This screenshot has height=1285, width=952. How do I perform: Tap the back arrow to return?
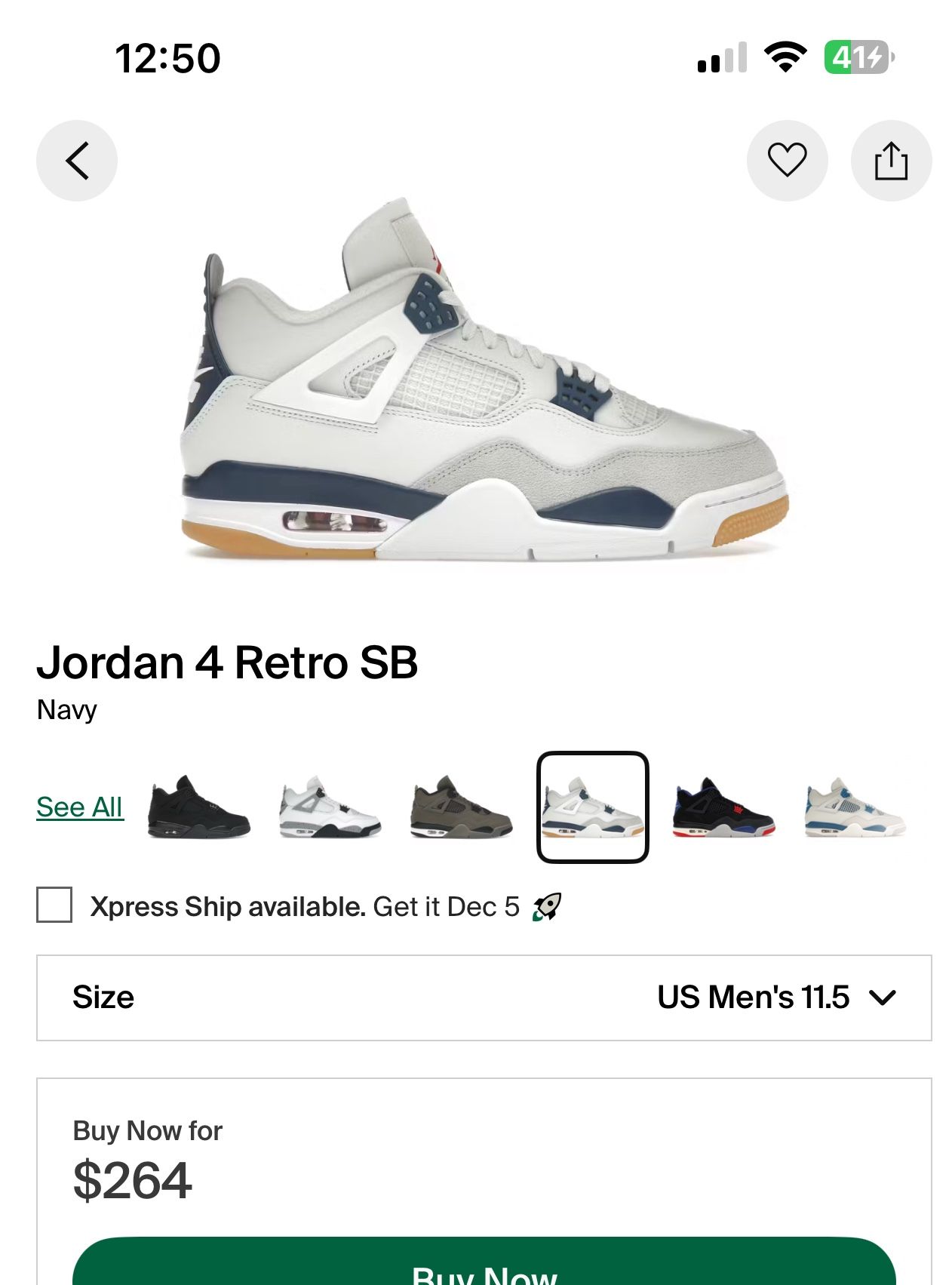point(76,161)
